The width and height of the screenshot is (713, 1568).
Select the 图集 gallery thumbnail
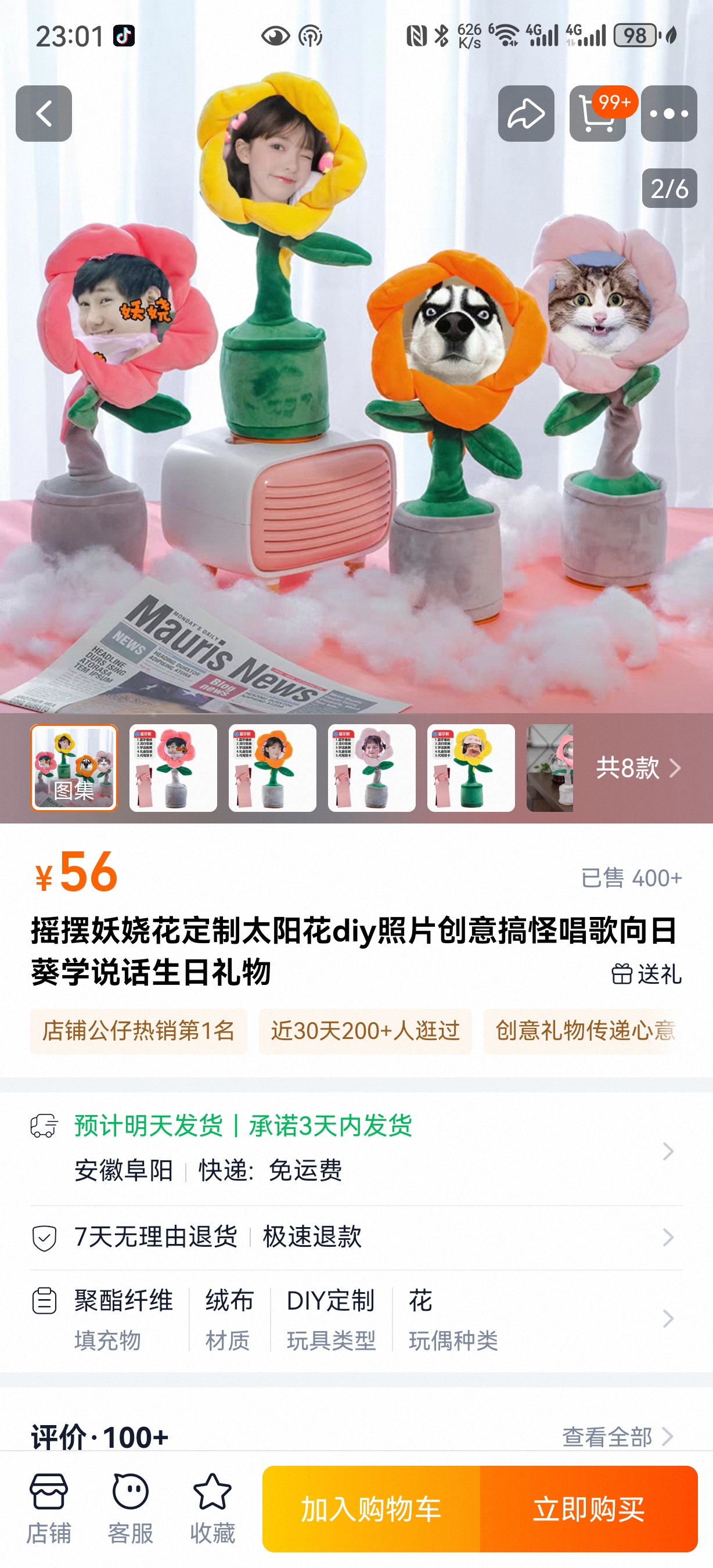[74, 768]
